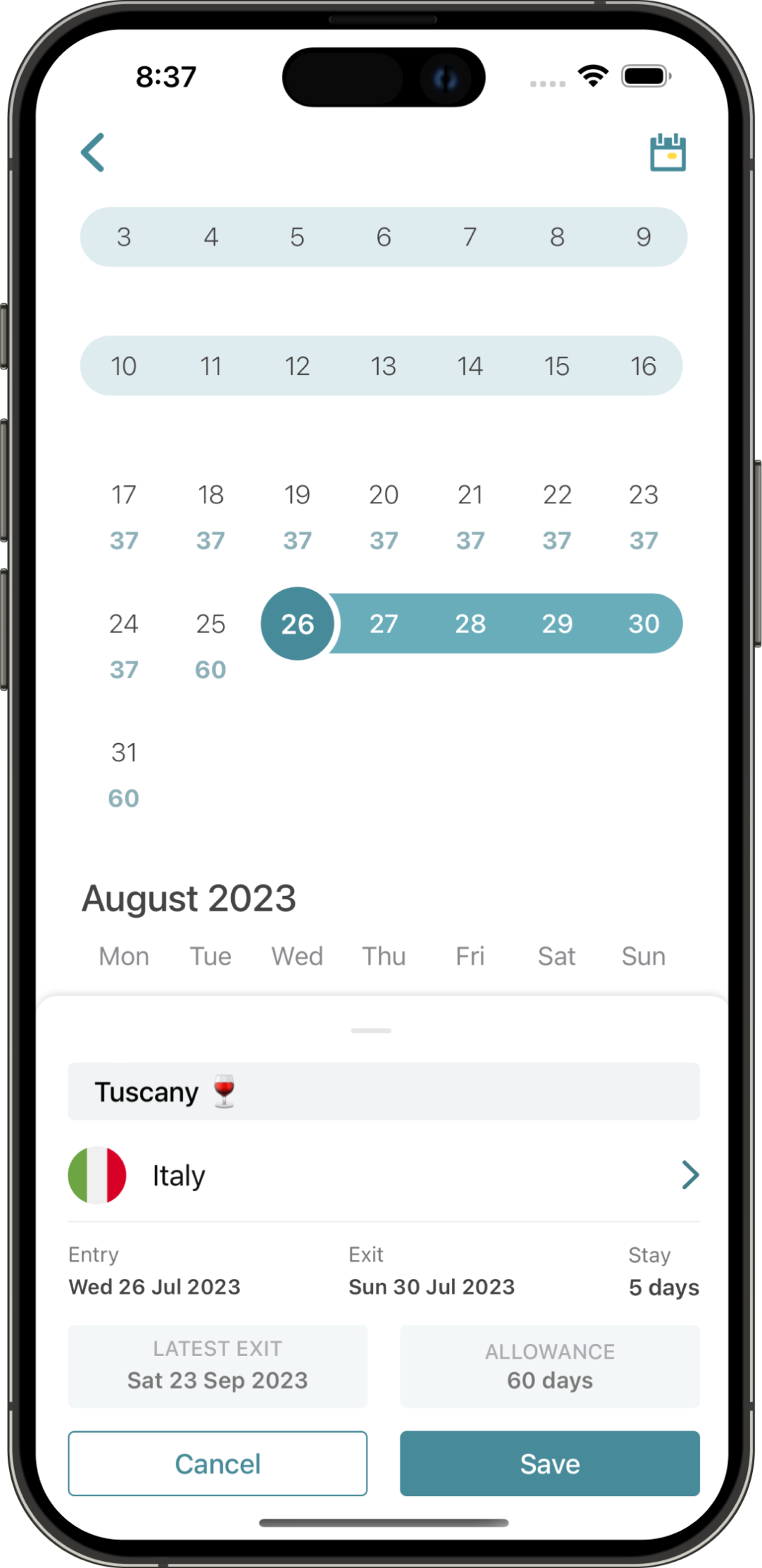Tap the bottom sheet drag handle
Screen dimensions: 762x1568
(x=371, y=1031)
